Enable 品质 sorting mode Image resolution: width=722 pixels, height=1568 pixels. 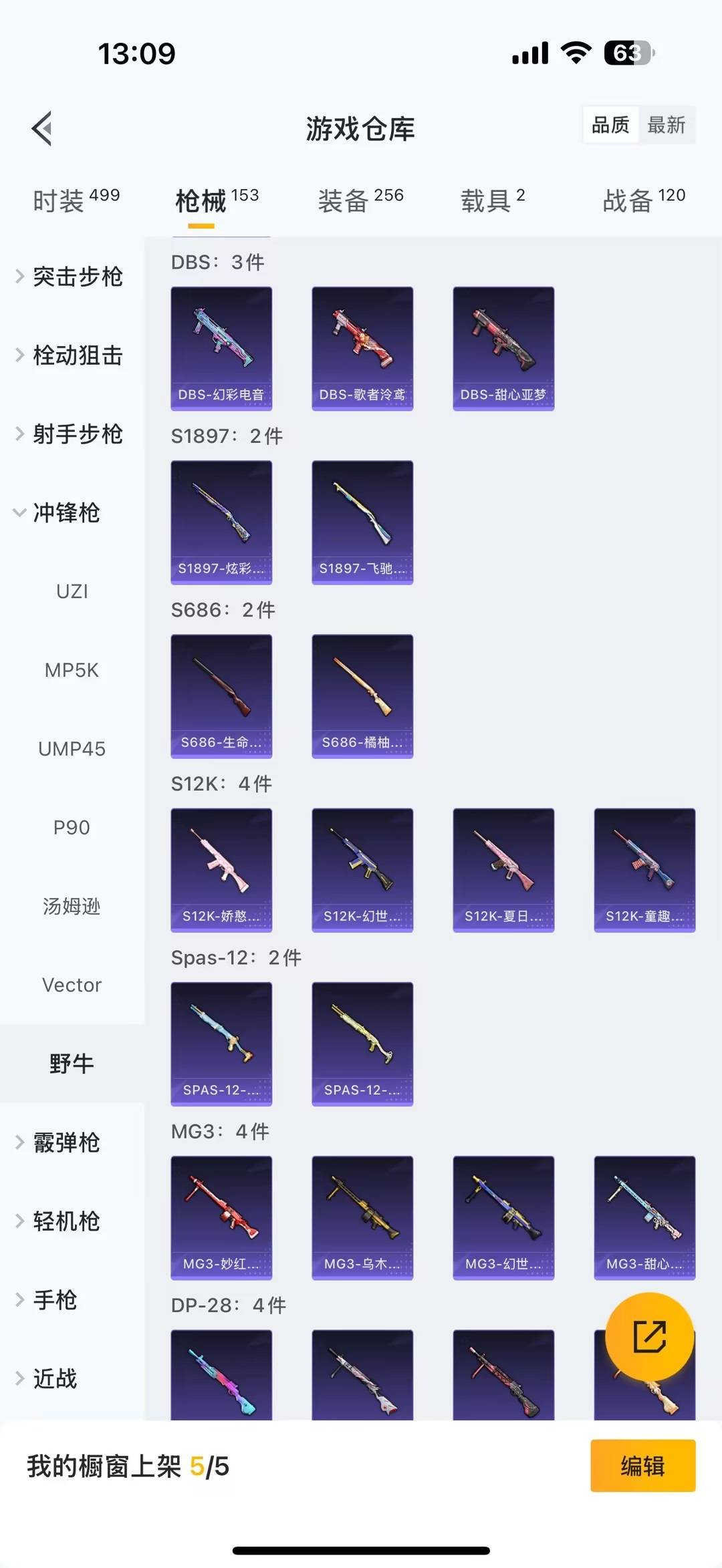click(x=609, y=125)
